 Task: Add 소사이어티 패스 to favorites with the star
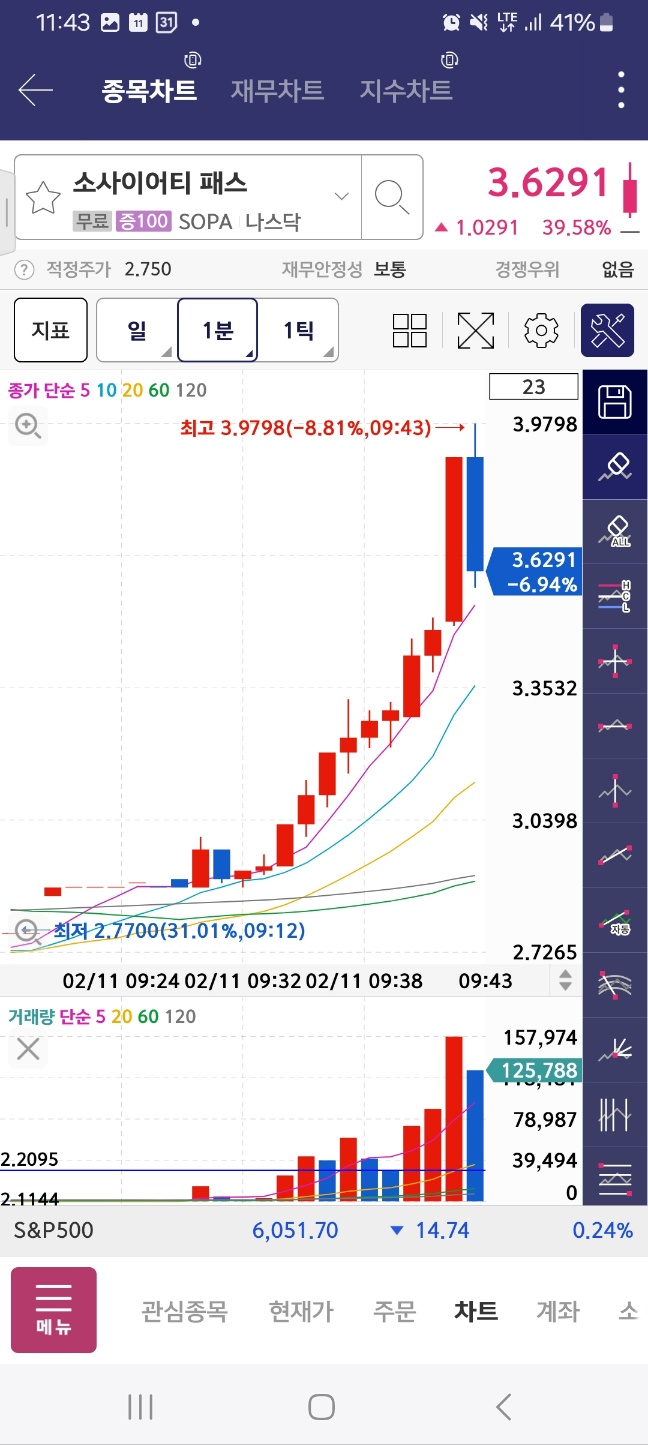click(x=43, y=197)
